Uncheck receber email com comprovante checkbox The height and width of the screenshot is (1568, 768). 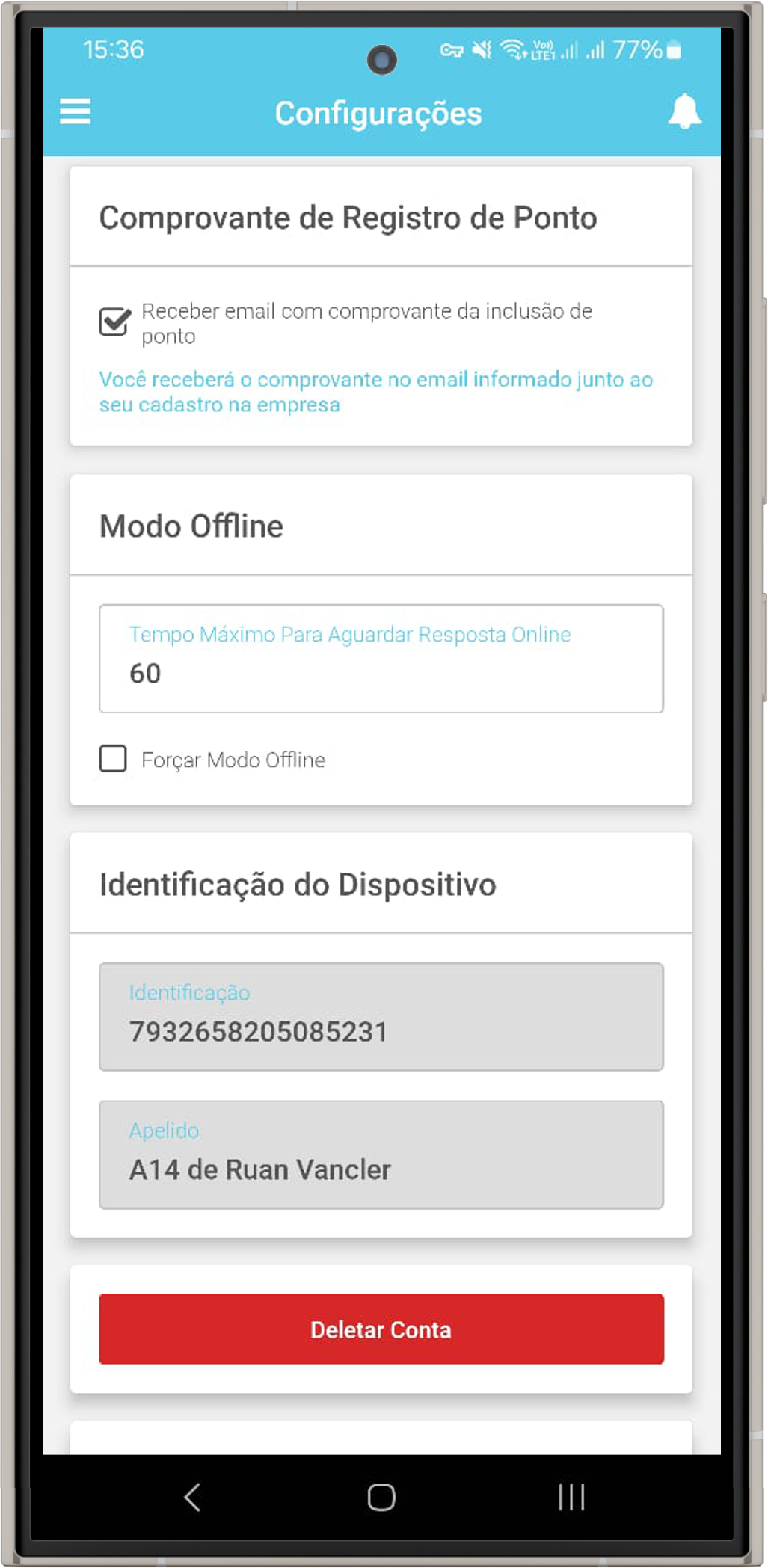(x=114, y=322)
